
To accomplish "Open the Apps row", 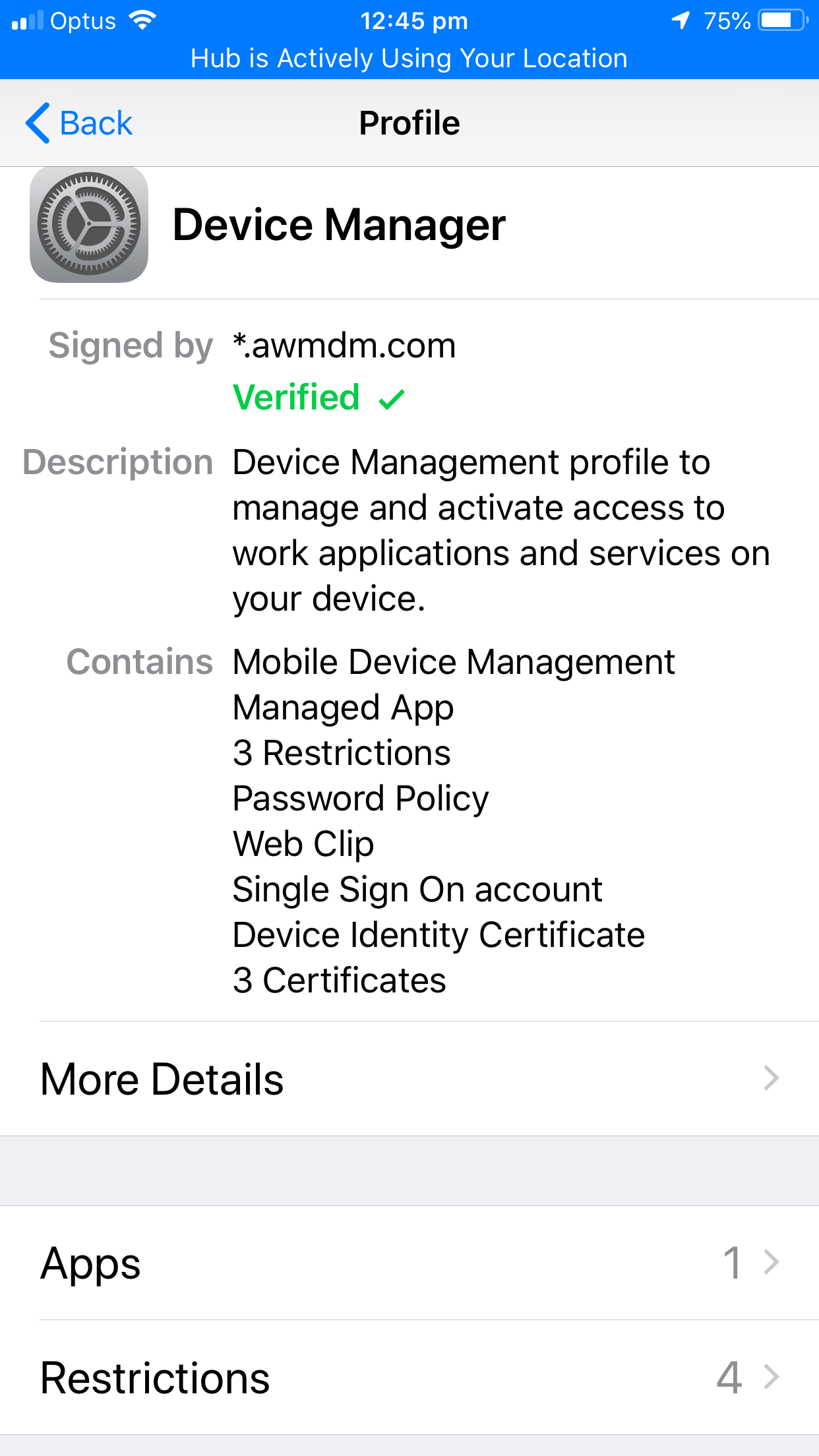I will tap(409, 1263).
